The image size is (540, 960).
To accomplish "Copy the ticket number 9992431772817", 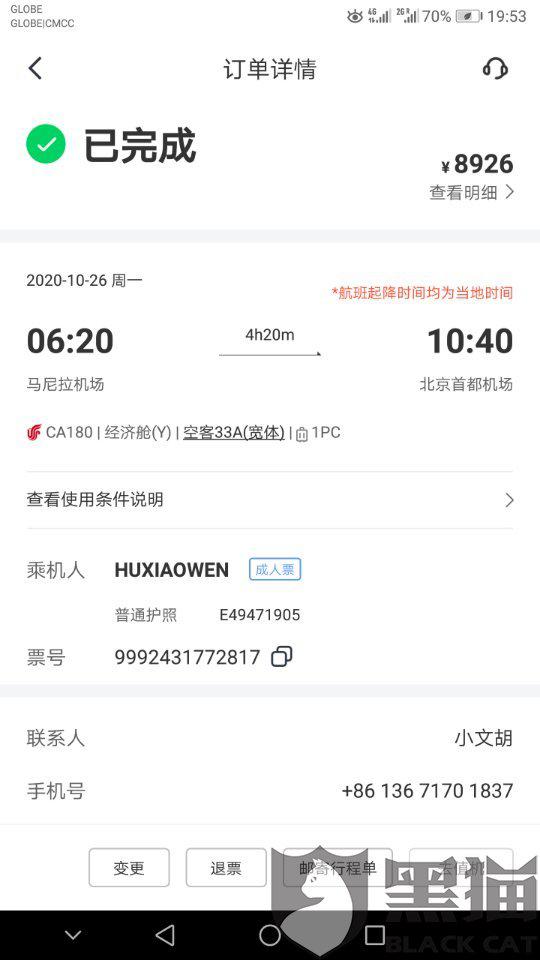I will (282, 657).
